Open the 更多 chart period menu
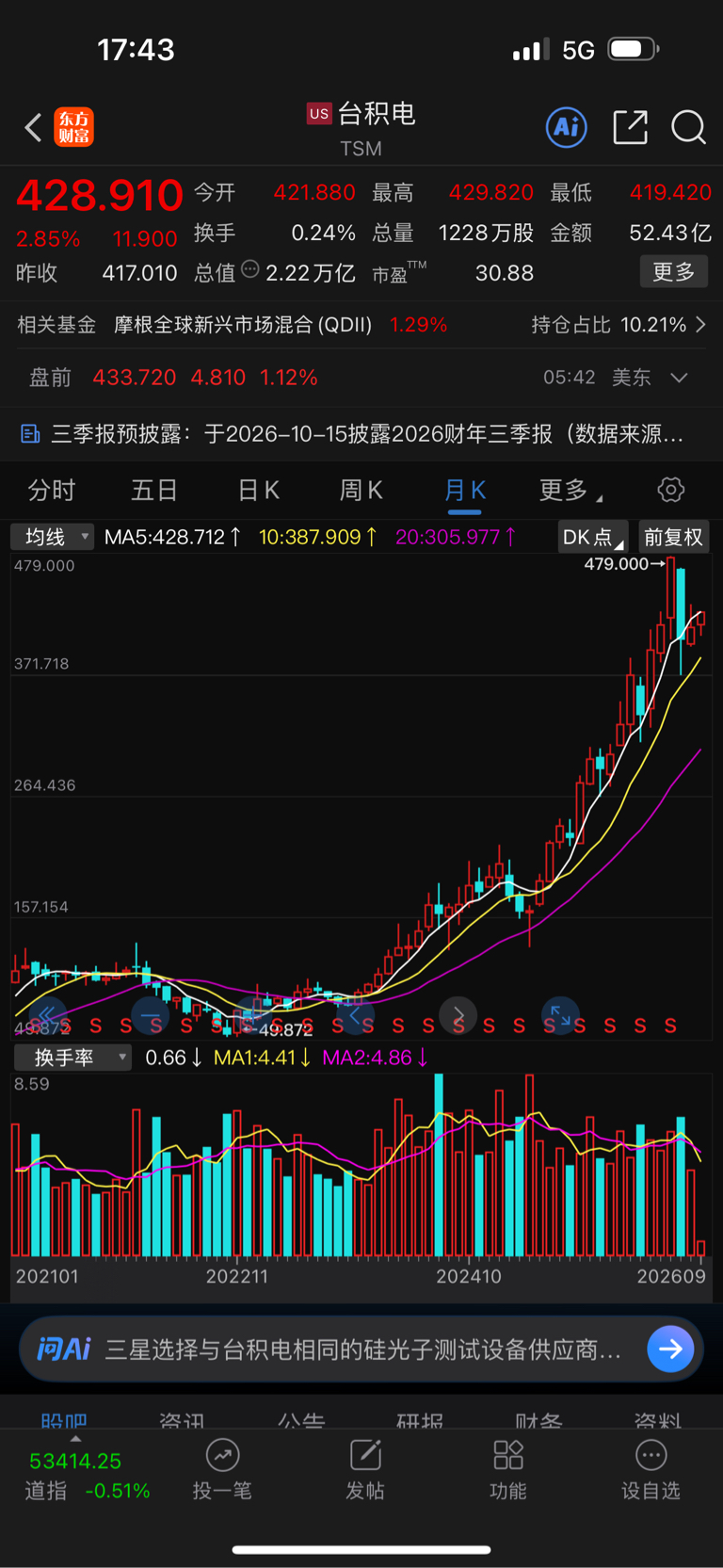 [x=570, y=490]
